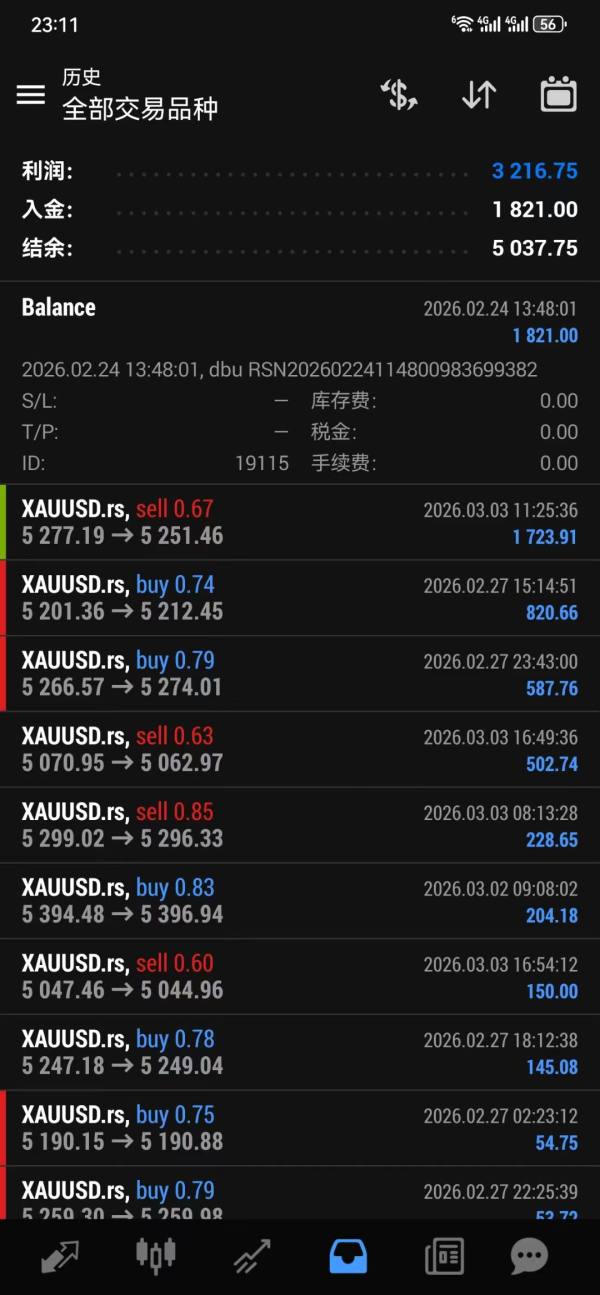Expand the buy 0.83 trade at 5 394.48
This screenshot has height=1295, width=600.
(300, 901)
